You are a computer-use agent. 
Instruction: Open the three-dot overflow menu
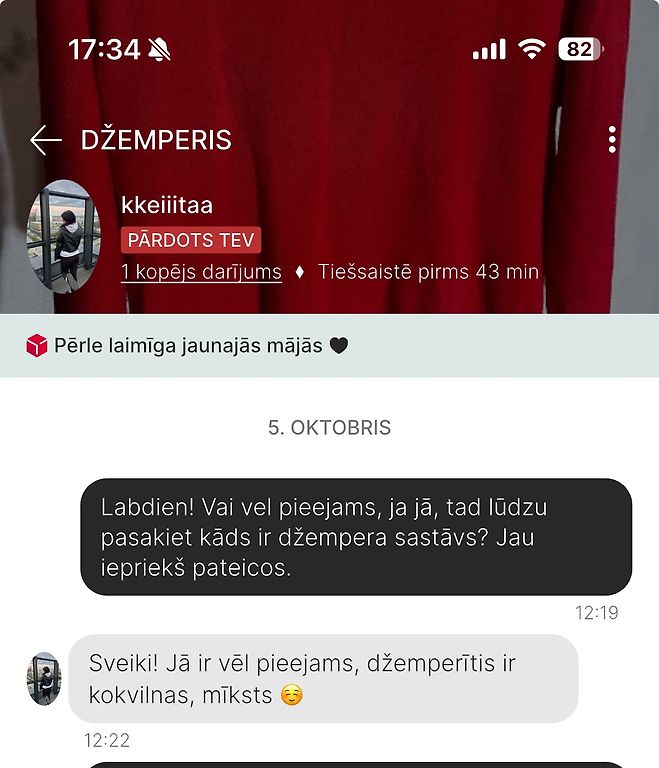click(x=612, y=140)
